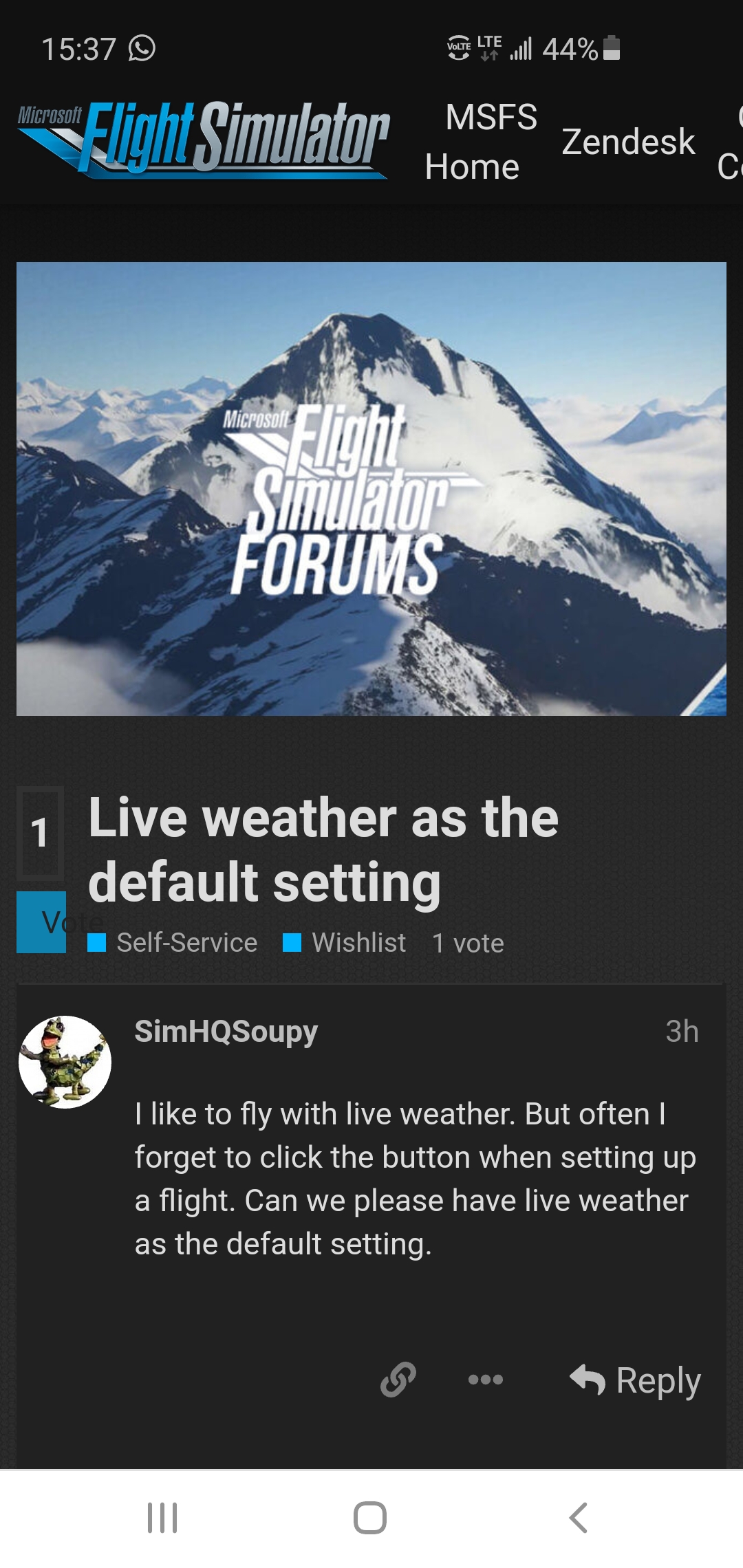Show more post actions
The width and height of the screenshot is (743, 1568).
click(x=485, y=1380)
